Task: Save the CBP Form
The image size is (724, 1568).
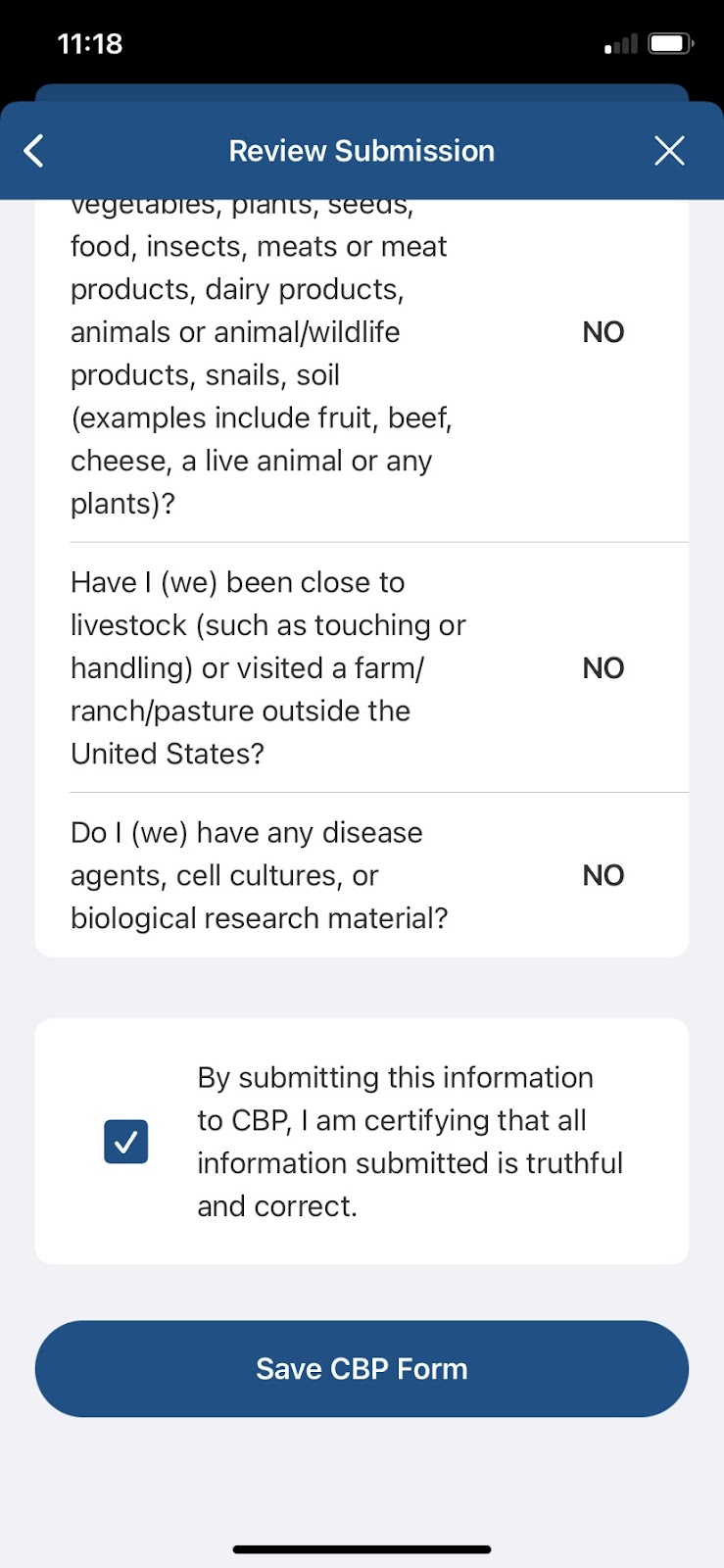Action: click(x=362, y=1368)
